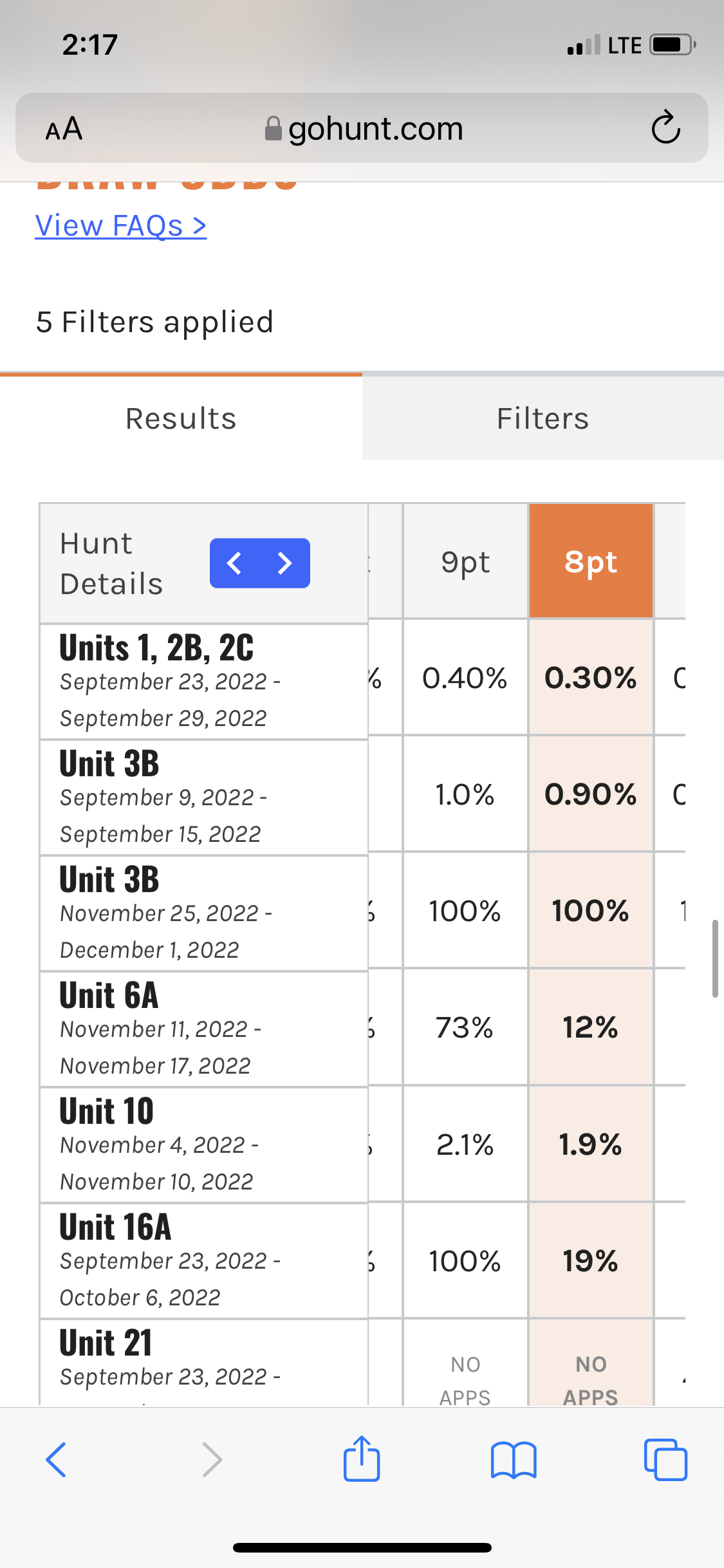Go back to the previous page

coord(56,1460)
